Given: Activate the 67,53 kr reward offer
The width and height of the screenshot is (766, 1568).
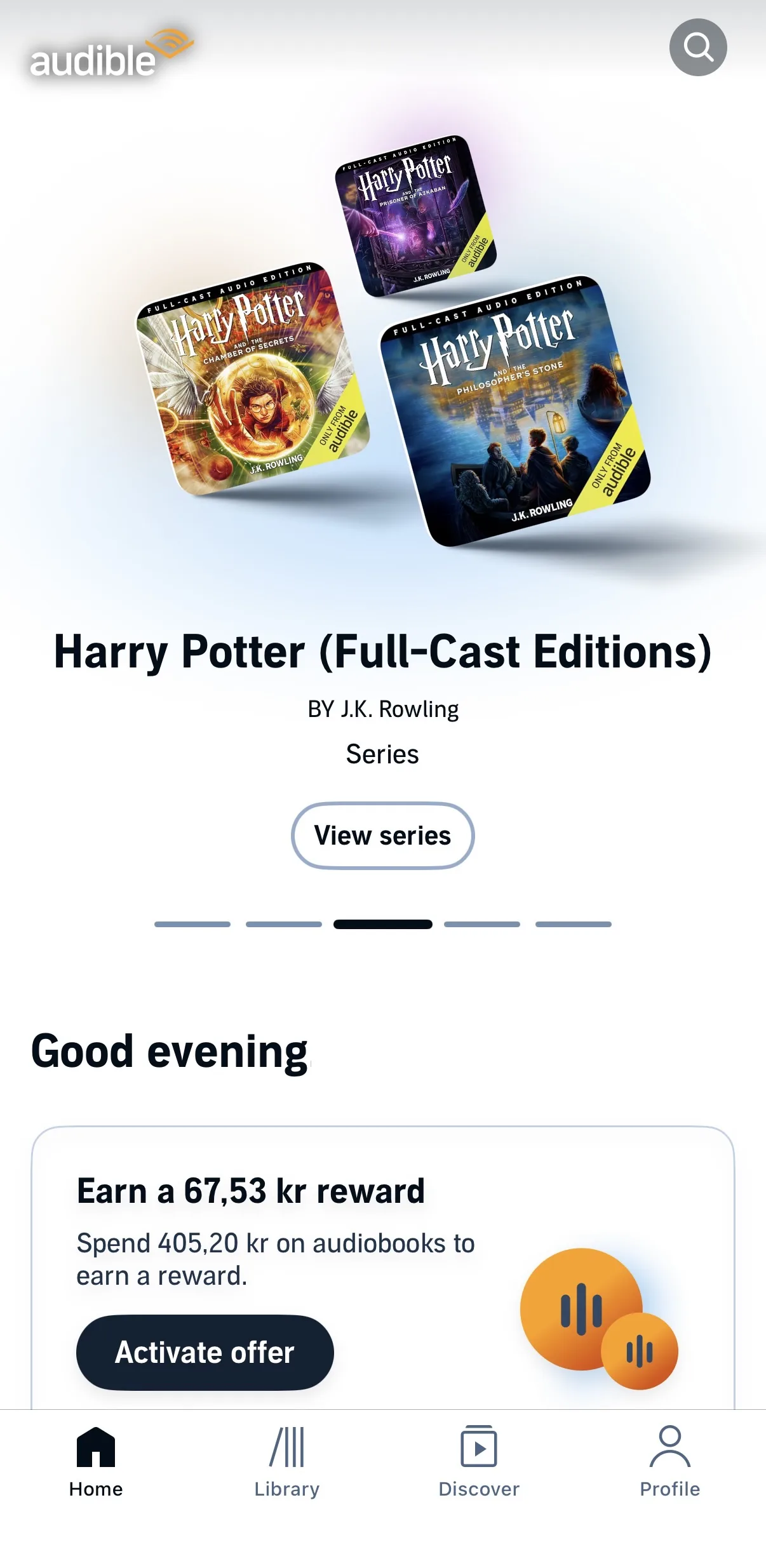Looking at the screenshot, I should [x=205, y=1352].
